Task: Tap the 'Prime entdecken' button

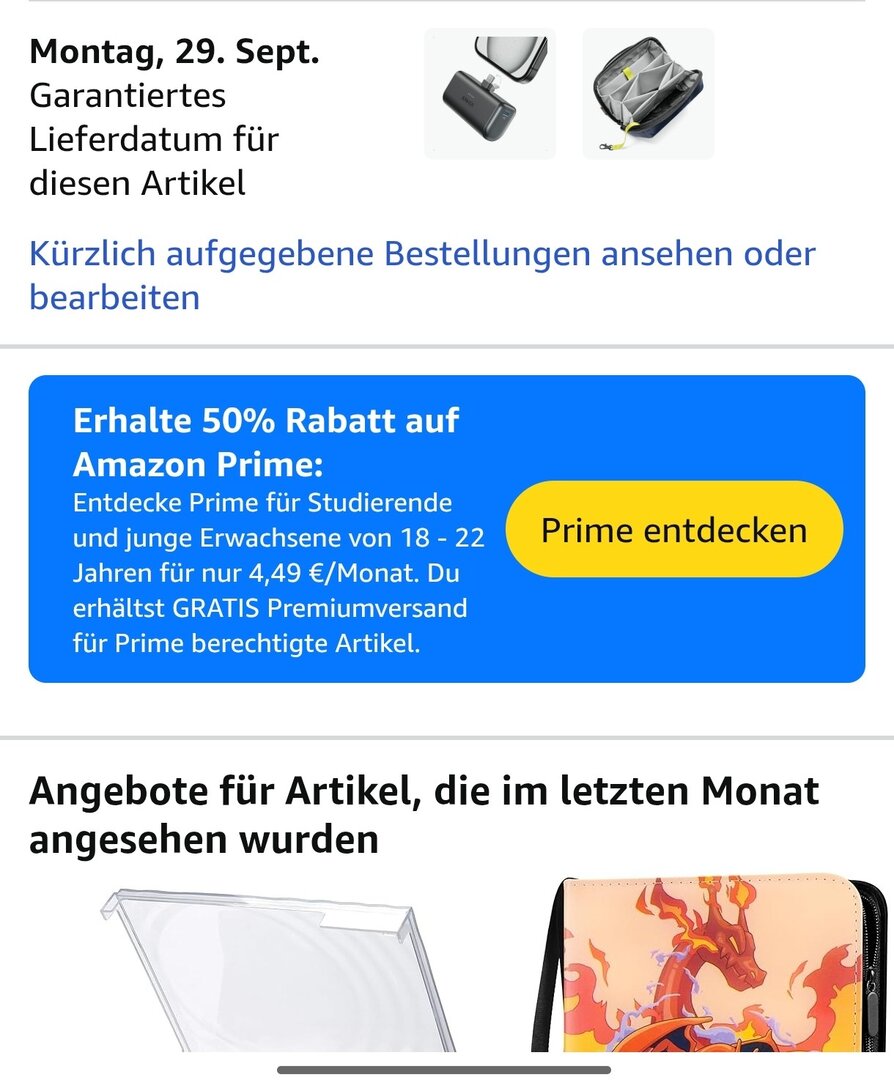Action: [x=674, y=530]
